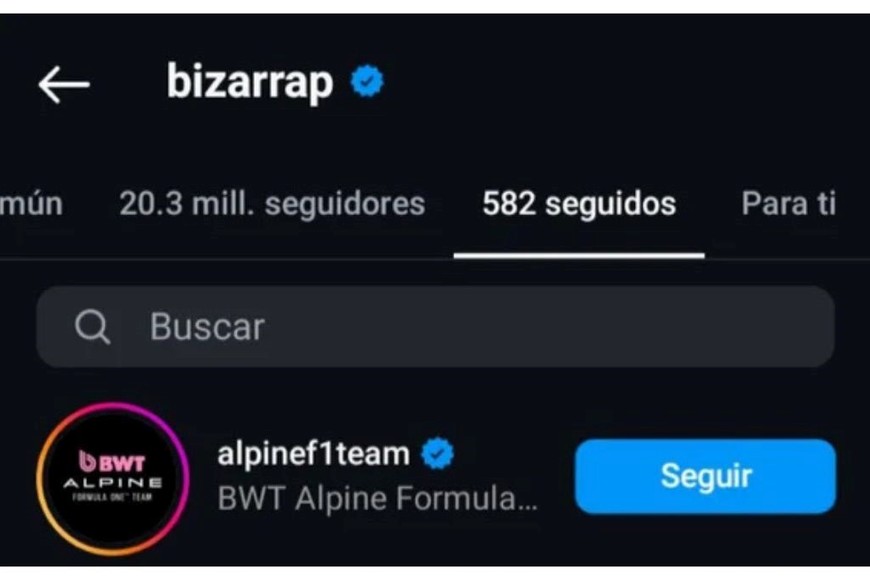Follow alpinef1team with Seguir button
Viewport: 870px width, 580px height.
tap(705, 476)
